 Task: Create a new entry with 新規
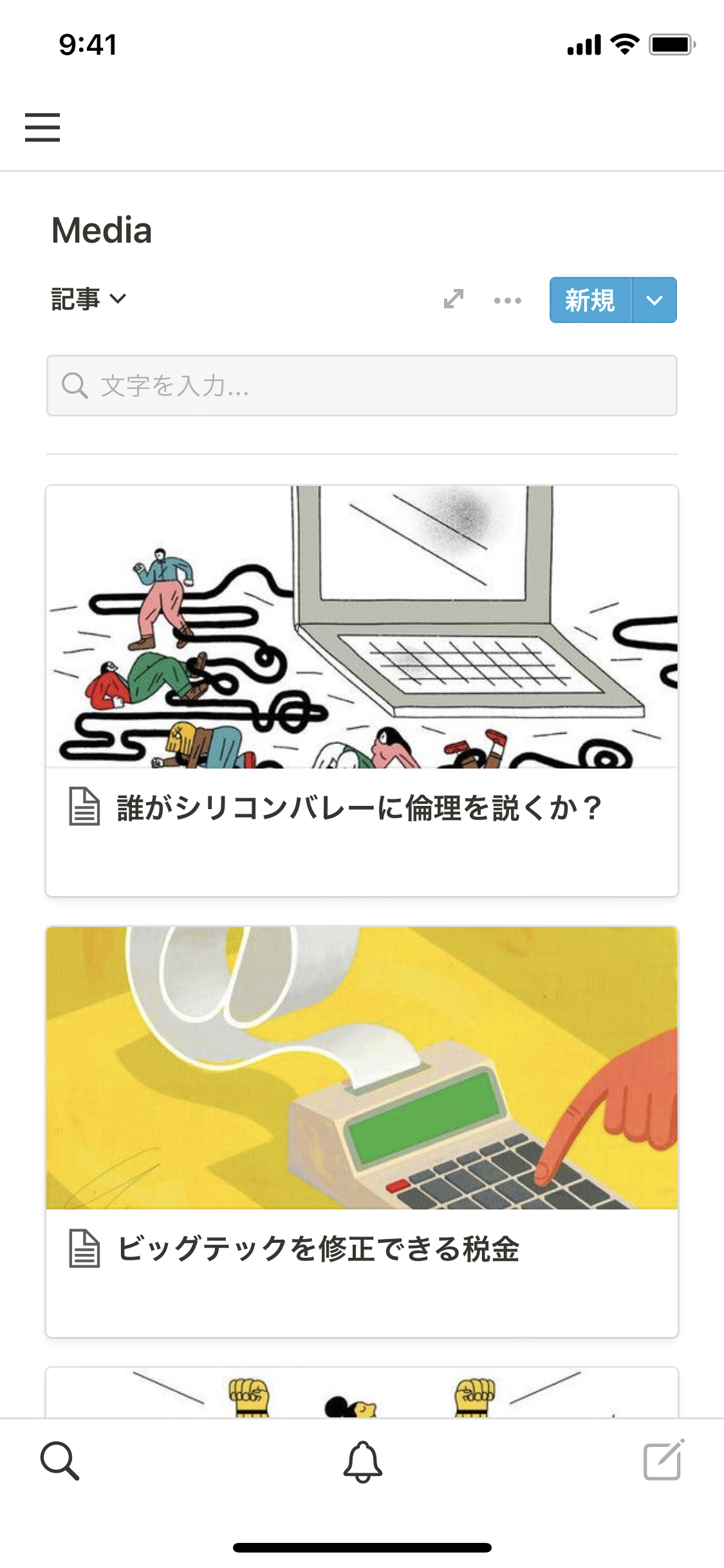(590, 300)
